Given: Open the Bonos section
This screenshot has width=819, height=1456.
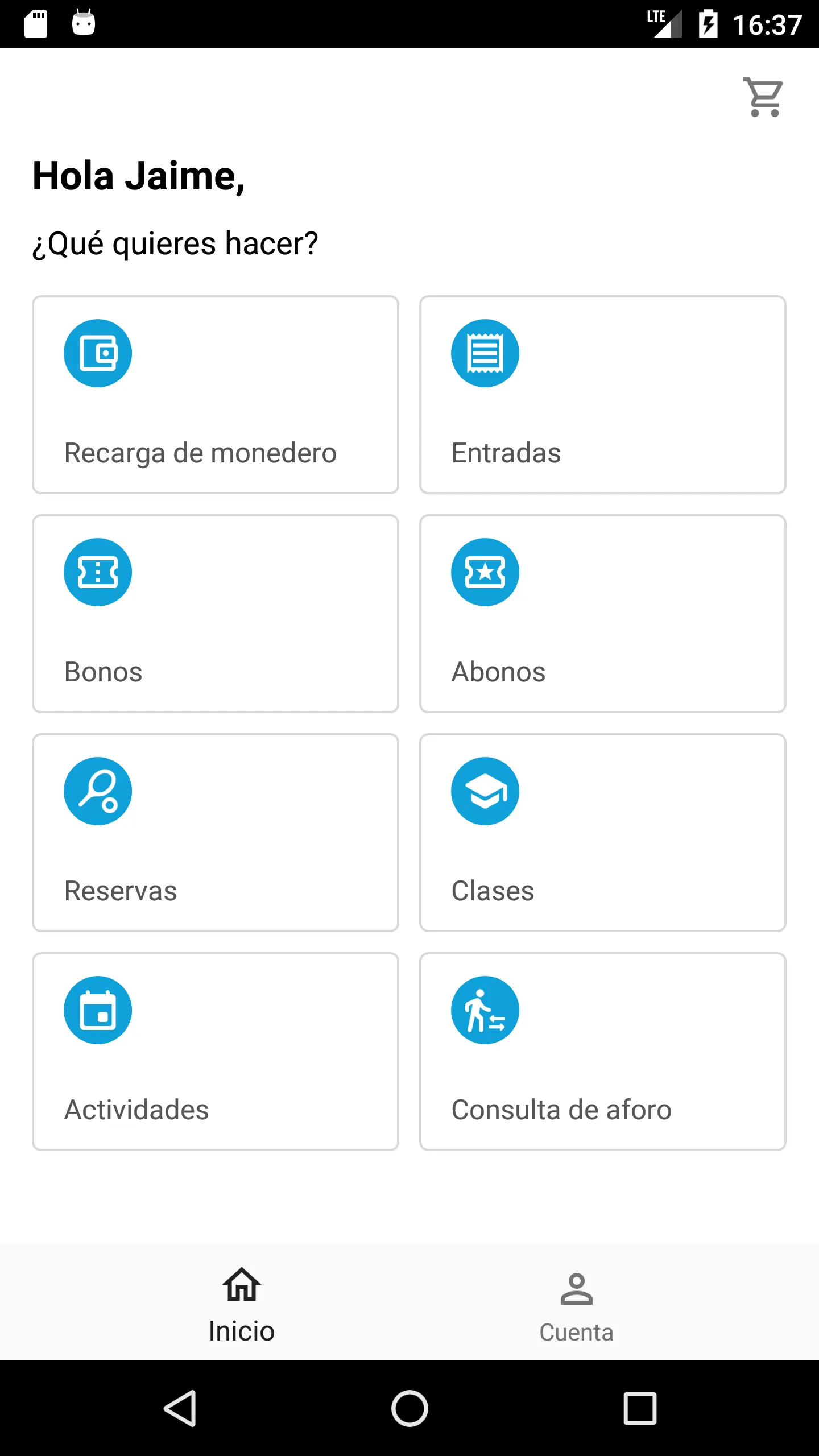Looking at the screenshot, I should 215,614.
